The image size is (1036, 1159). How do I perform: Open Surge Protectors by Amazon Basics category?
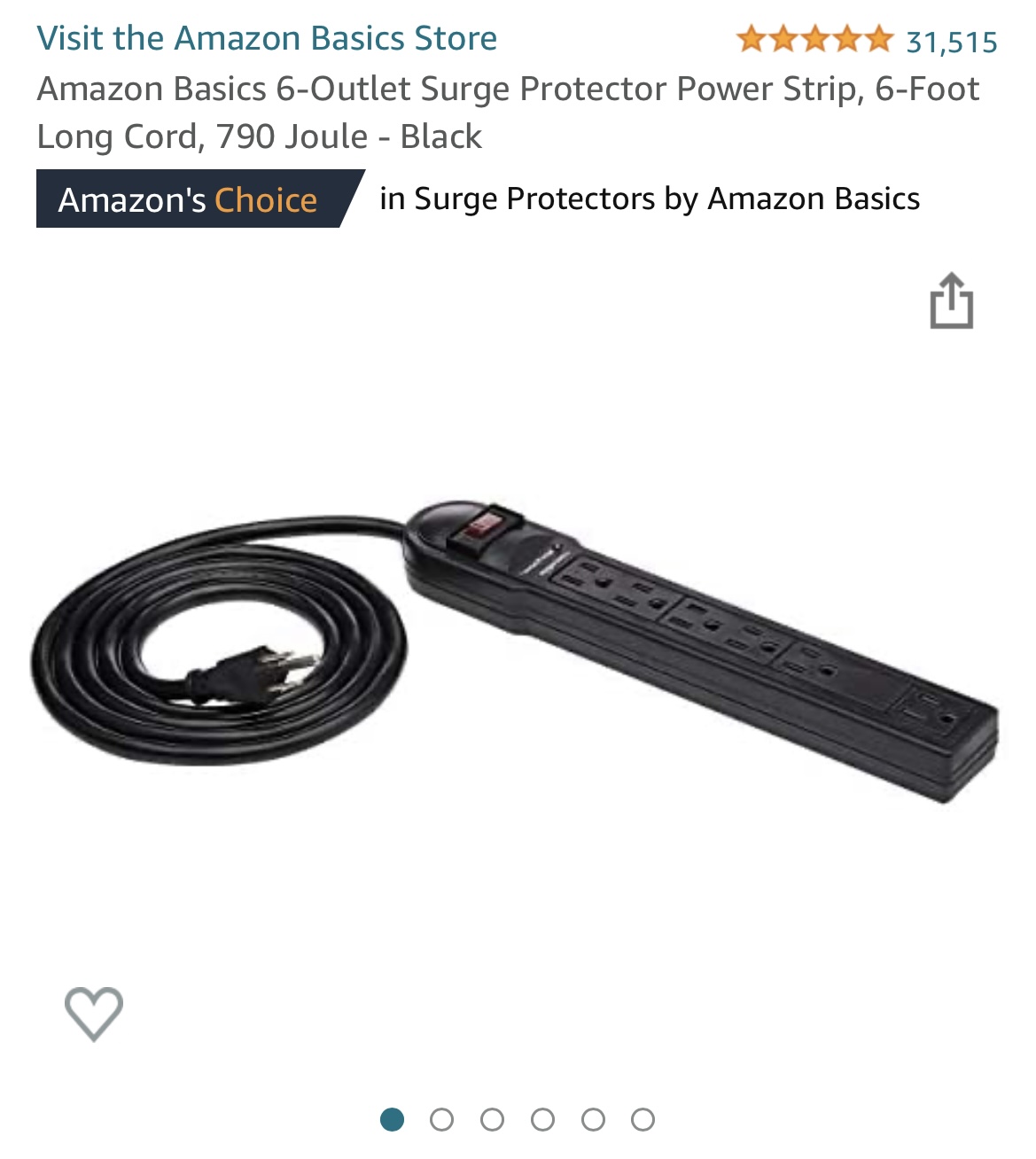point(650,199)
